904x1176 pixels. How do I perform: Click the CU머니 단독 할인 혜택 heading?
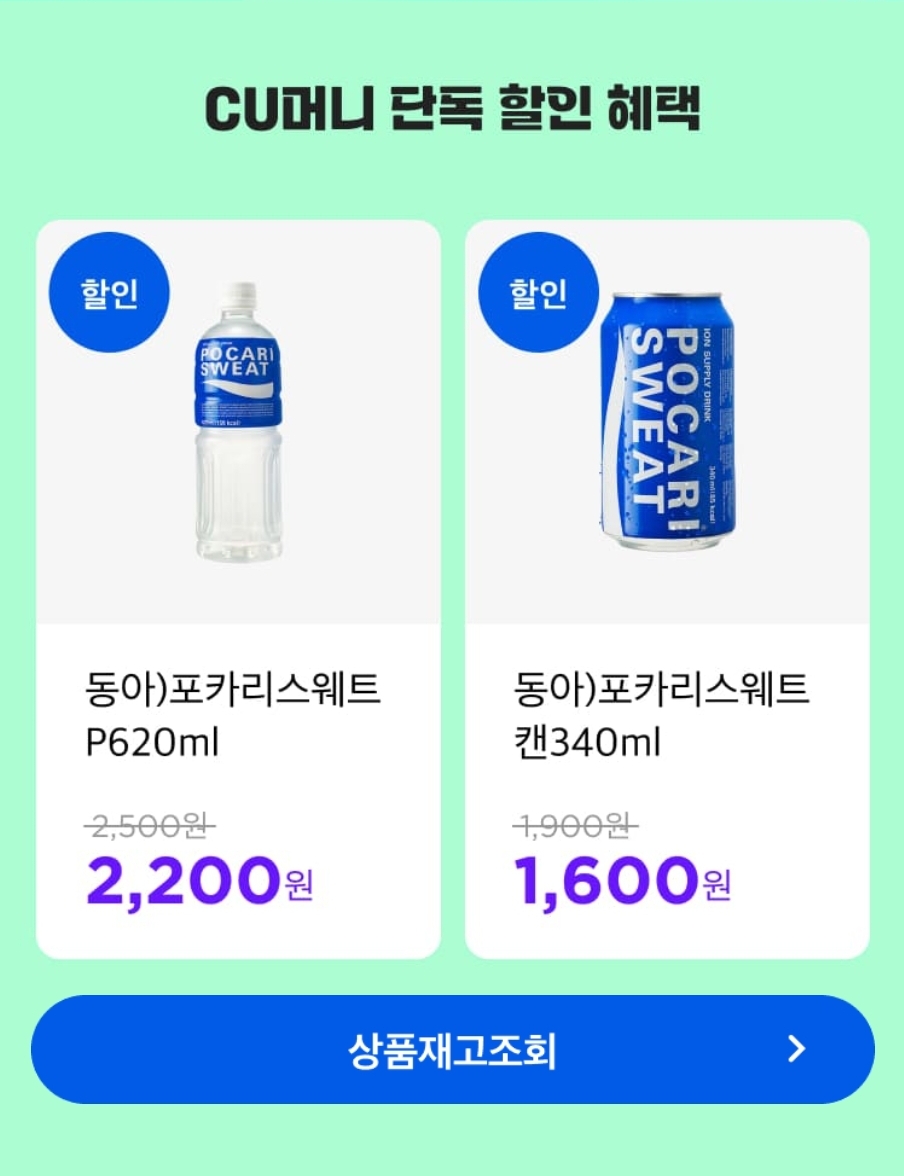(x=452, y=104)
